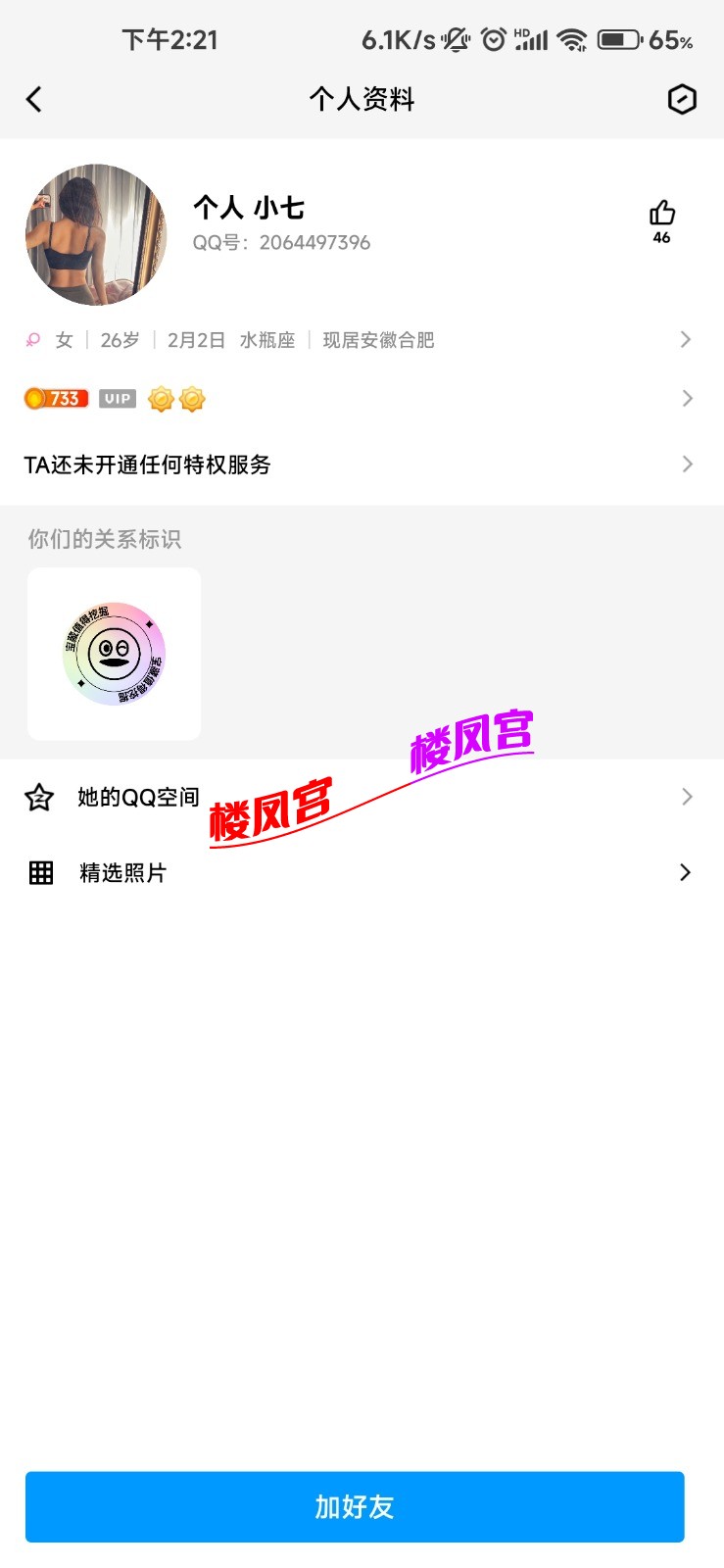Go back using the top-left arrow
This screenshot has height=1568, width=724.
tap(34, 99)
